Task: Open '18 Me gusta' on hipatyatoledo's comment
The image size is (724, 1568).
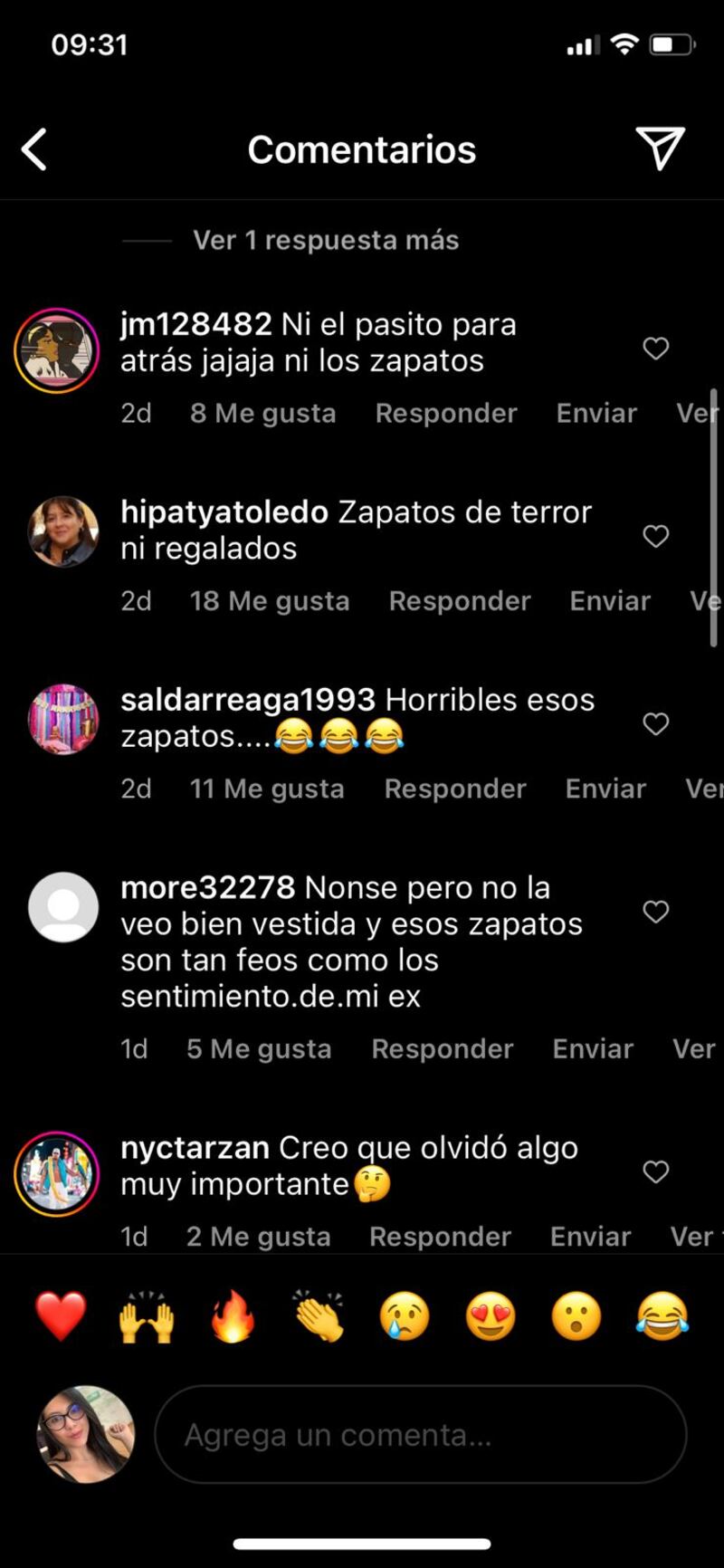Action: tap(270, 600)
